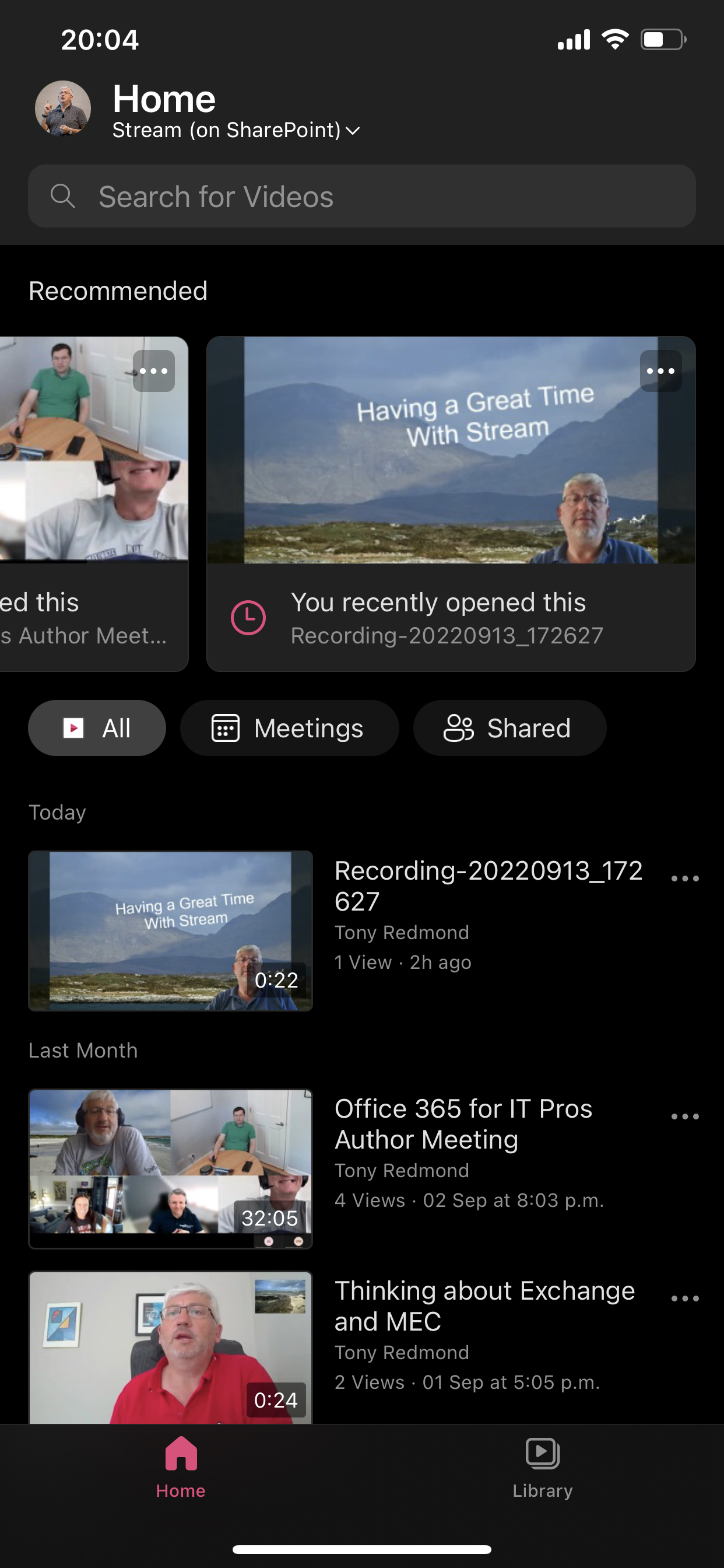Open options on the Author Meeting recommended card

click(x=153, y=370)
